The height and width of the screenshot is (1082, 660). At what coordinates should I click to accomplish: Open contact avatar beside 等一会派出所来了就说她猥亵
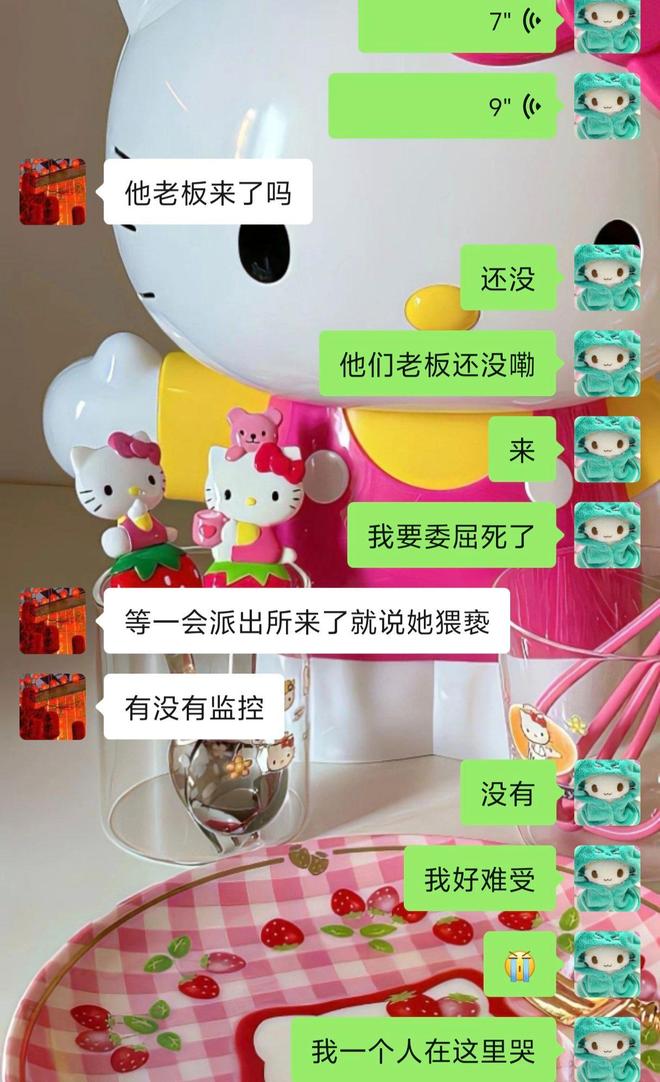pyautogui.click(x=52, y=621)
